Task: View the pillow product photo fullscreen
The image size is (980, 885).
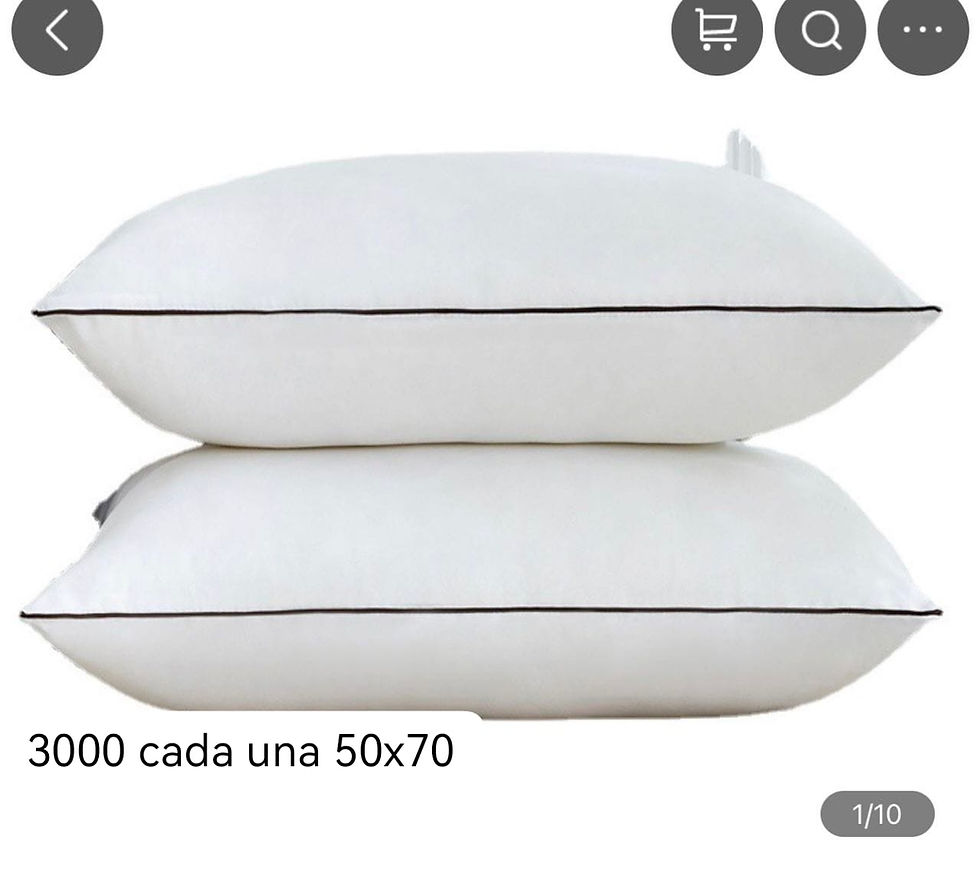Action: [x=485, y=430]
